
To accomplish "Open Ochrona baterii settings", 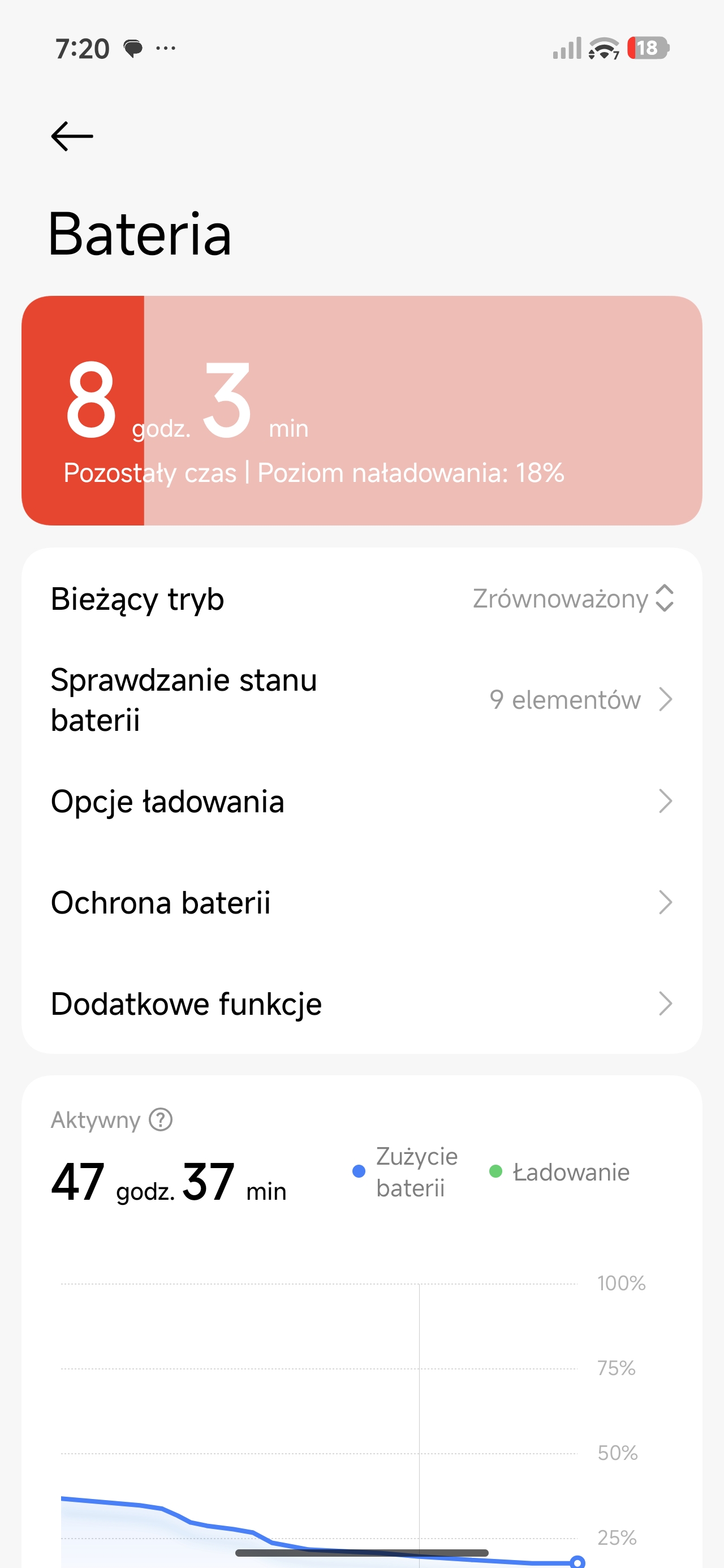I will pyautogui.click(x=361, y=903).
